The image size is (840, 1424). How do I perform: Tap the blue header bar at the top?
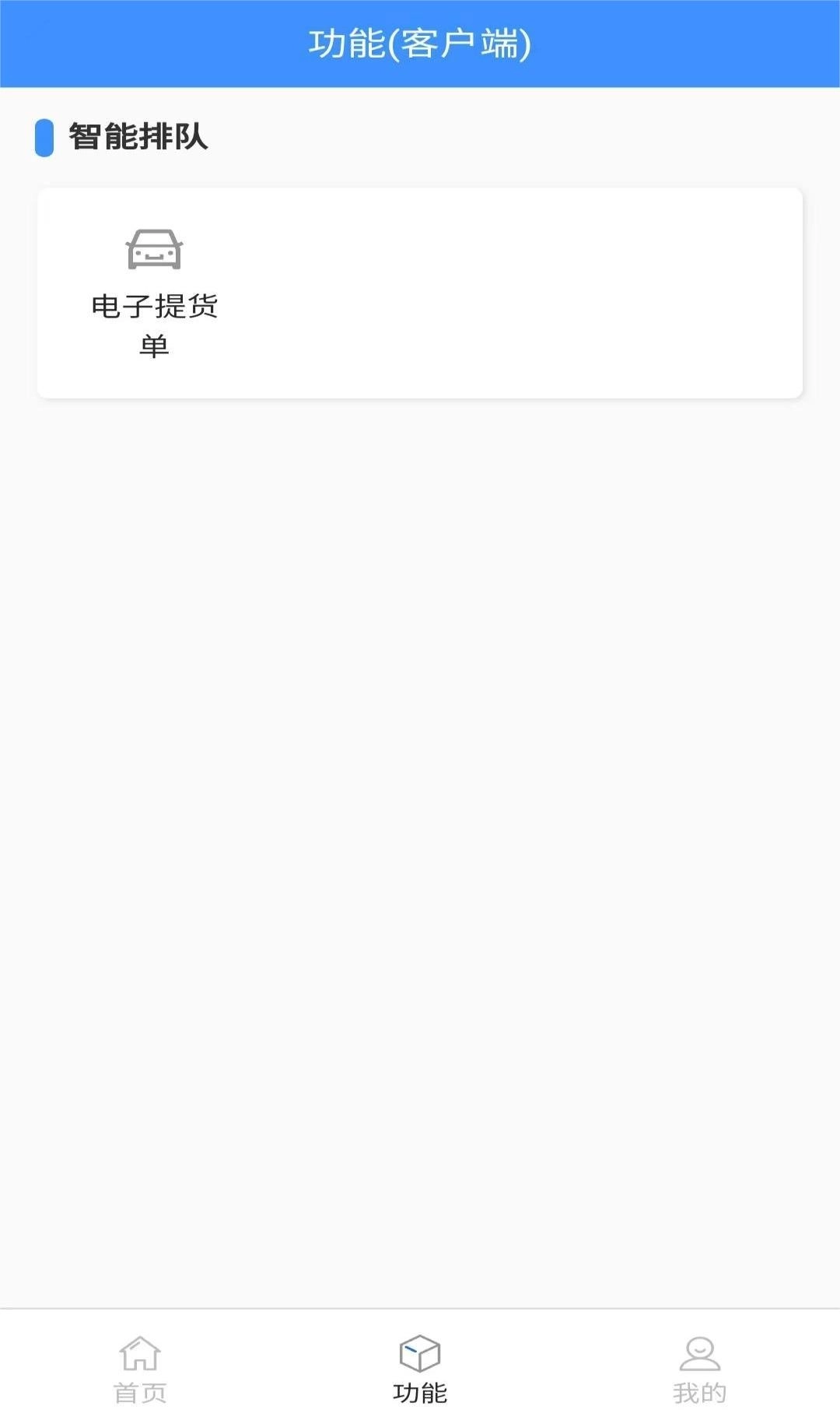point(419,42)
